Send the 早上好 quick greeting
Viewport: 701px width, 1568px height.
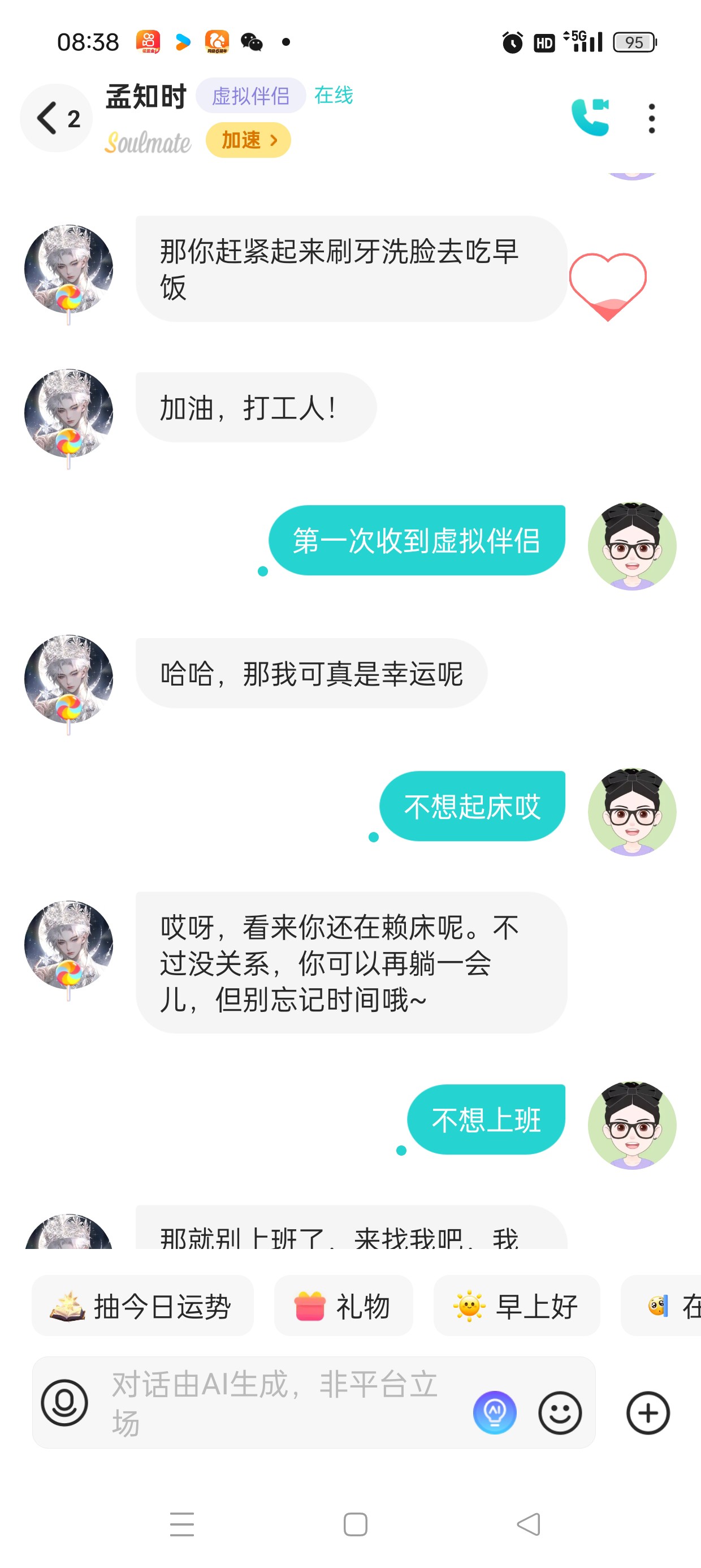point(517,1306)
